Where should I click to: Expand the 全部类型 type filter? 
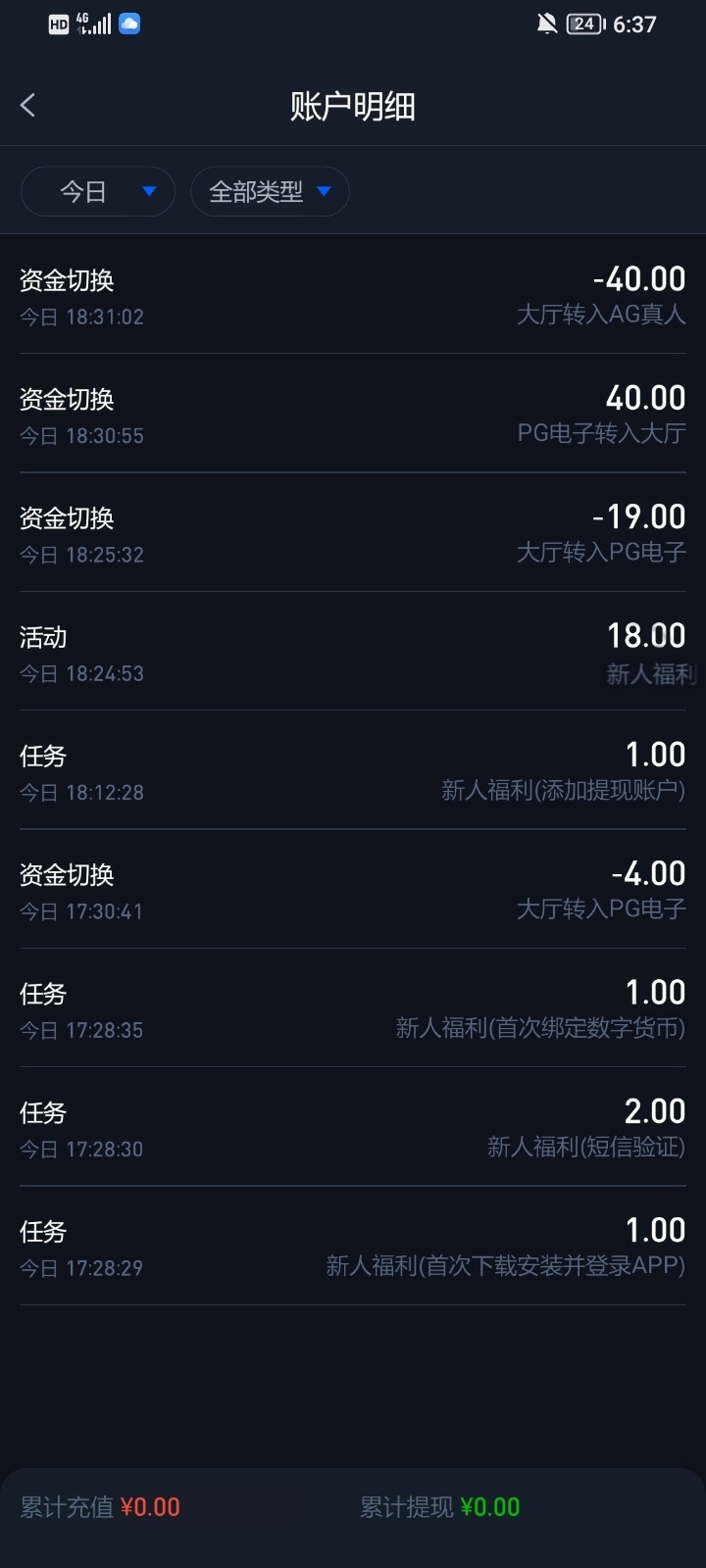pos(270,191)
